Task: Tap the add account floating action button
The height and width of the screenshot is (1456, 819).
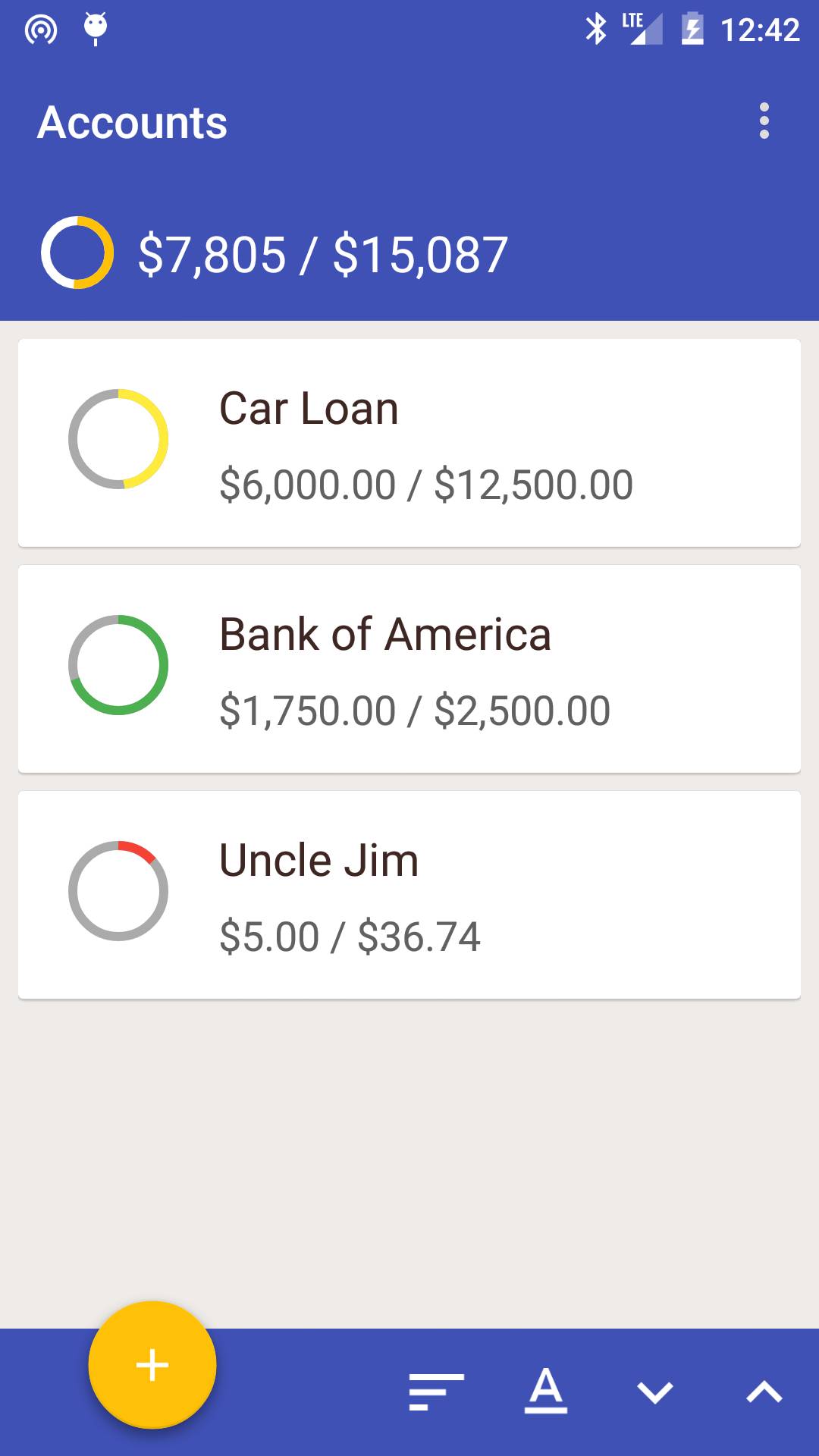Action: (152, 1365)
